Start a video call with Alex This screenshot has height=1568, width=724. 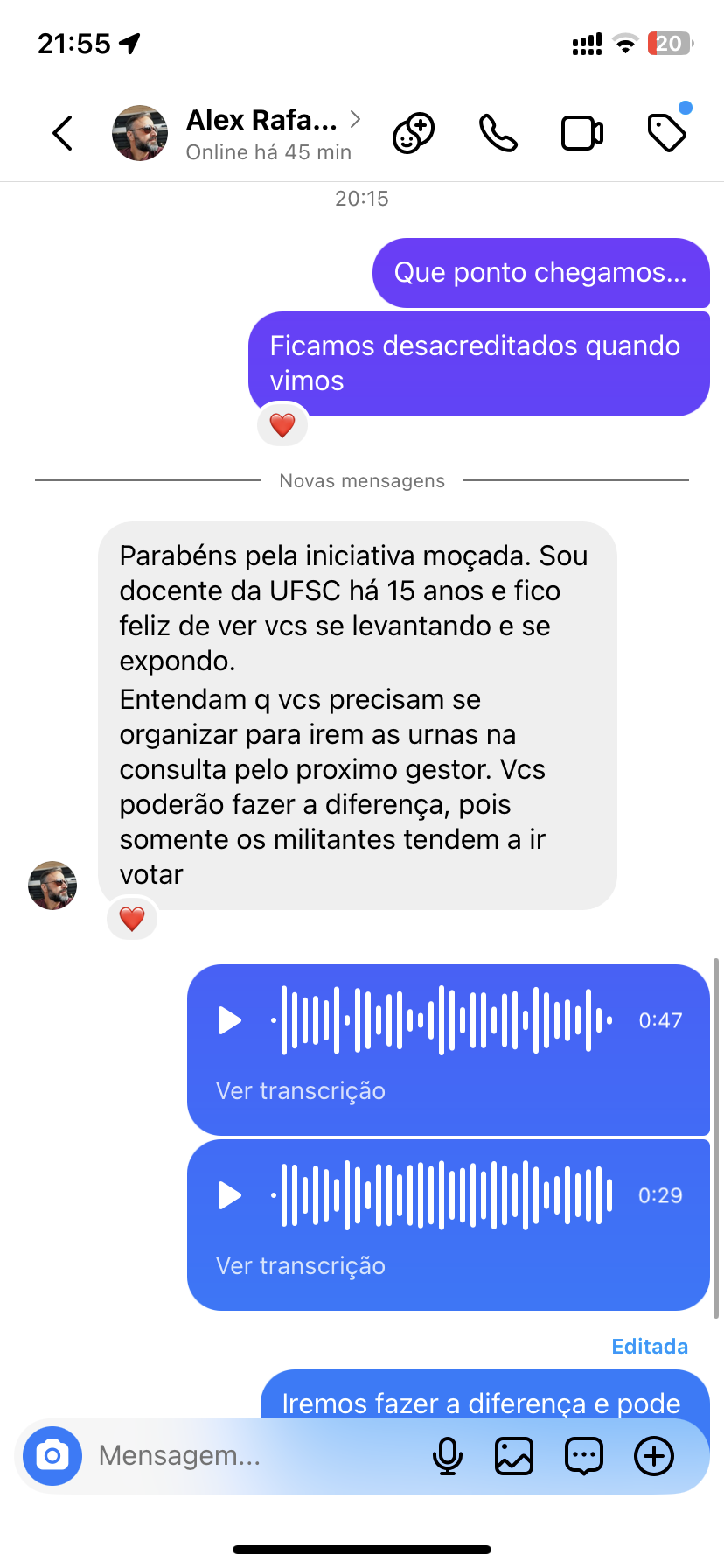point(582,133)
